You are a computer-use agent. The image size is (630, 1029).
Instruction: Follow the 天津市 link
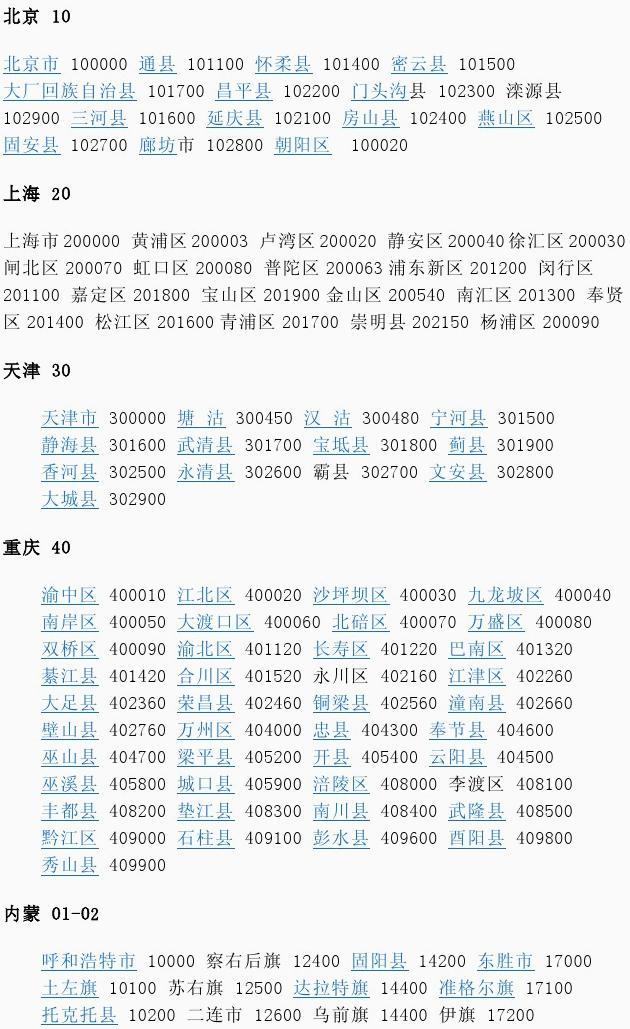click(70, 418)
